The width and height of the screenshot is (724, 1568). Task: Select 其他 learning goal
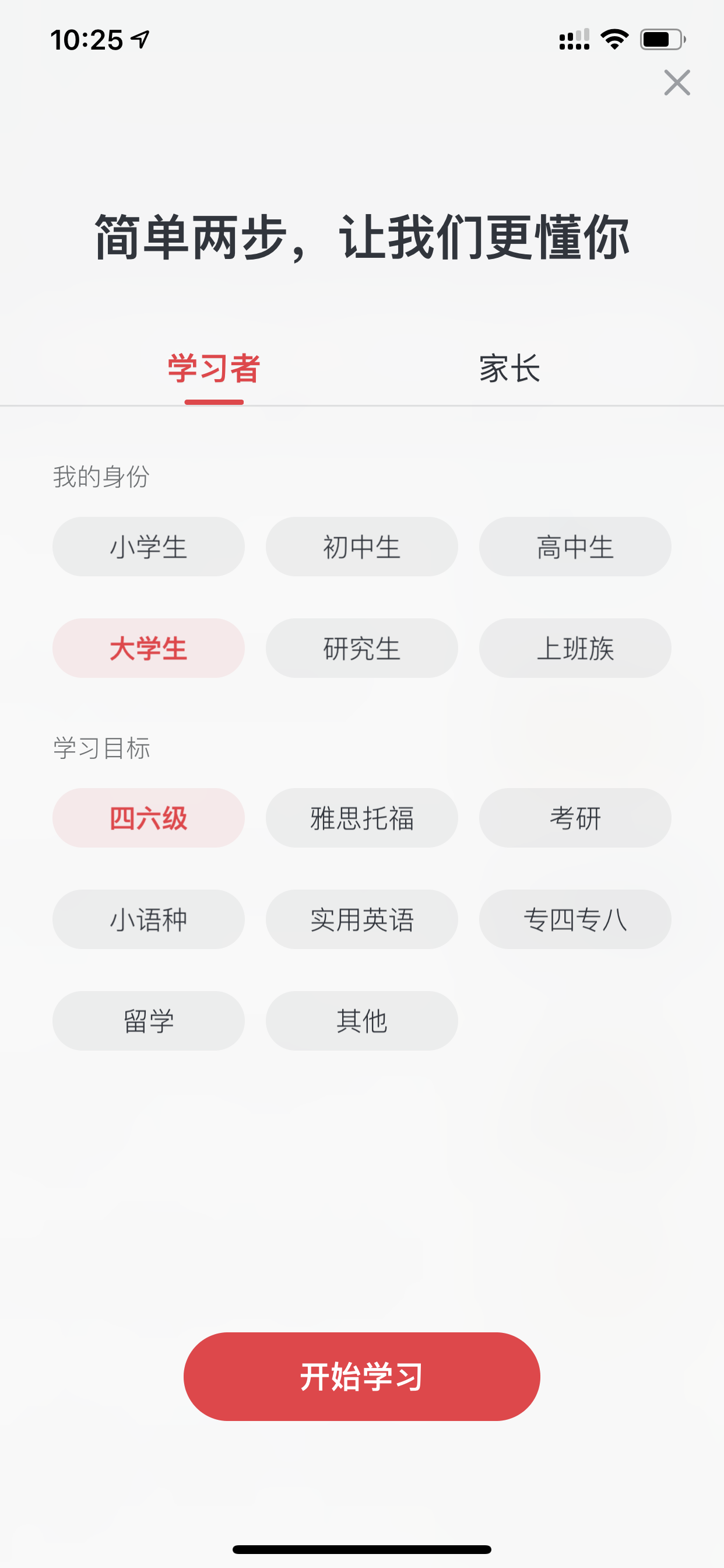point(362,1021)
